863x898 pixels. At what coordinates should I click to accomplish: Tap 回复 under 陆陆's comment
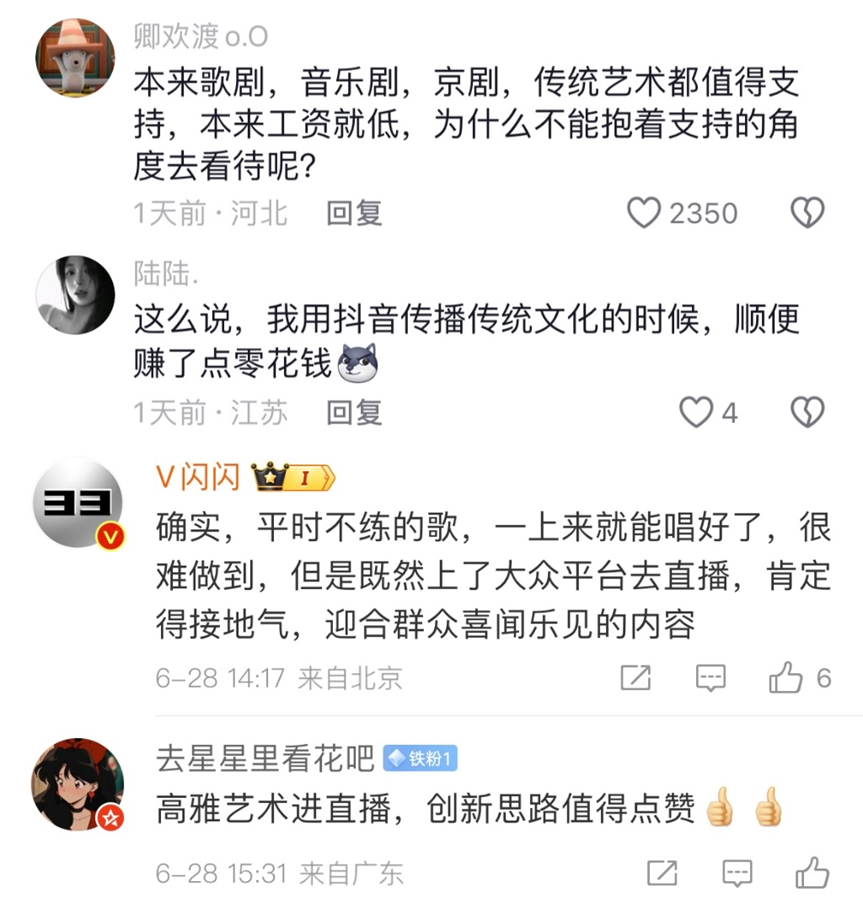(x=352, y=413)
